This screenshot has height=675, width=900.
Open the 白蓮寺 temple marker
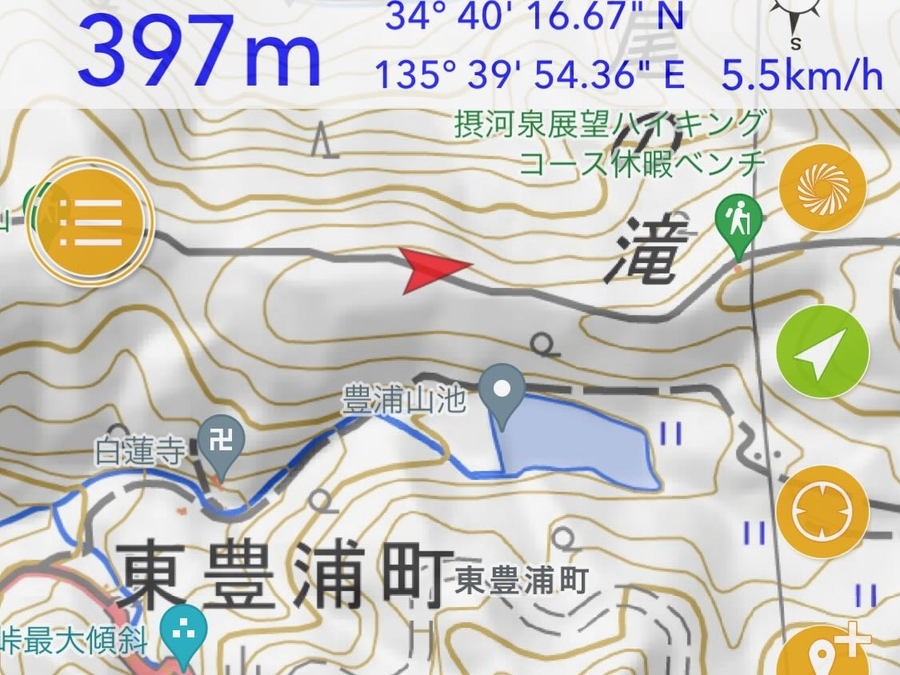221,443
